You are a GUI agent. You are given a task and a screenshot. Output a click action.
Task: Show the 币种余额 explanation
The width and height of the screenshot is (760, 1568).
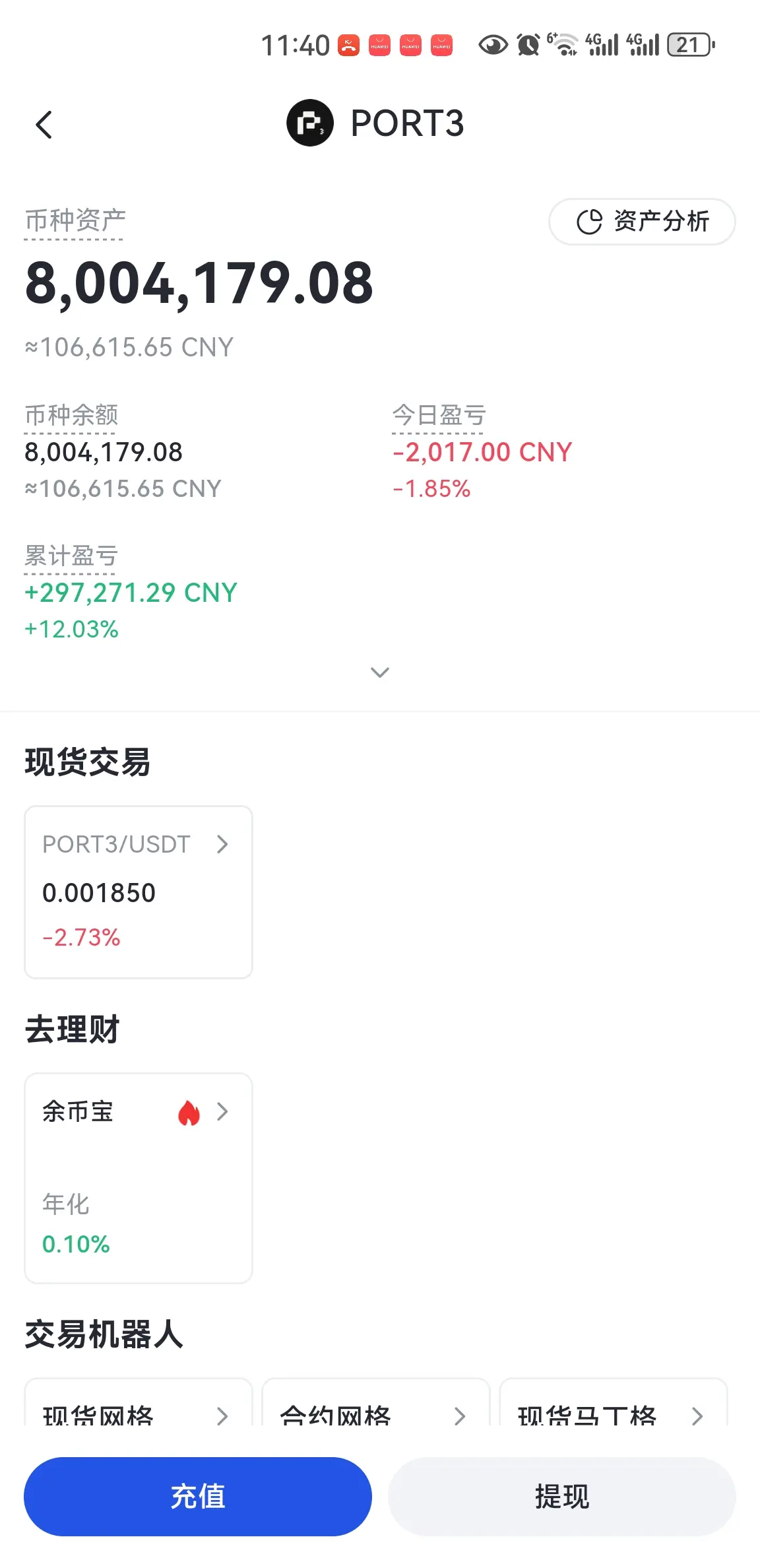click(71, 416)
